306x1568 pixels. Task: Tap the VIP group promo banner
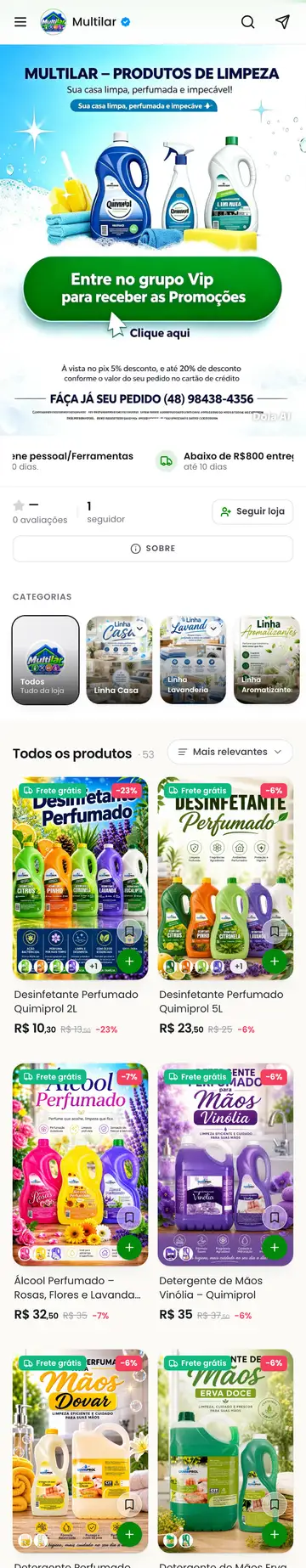(152, 289)
